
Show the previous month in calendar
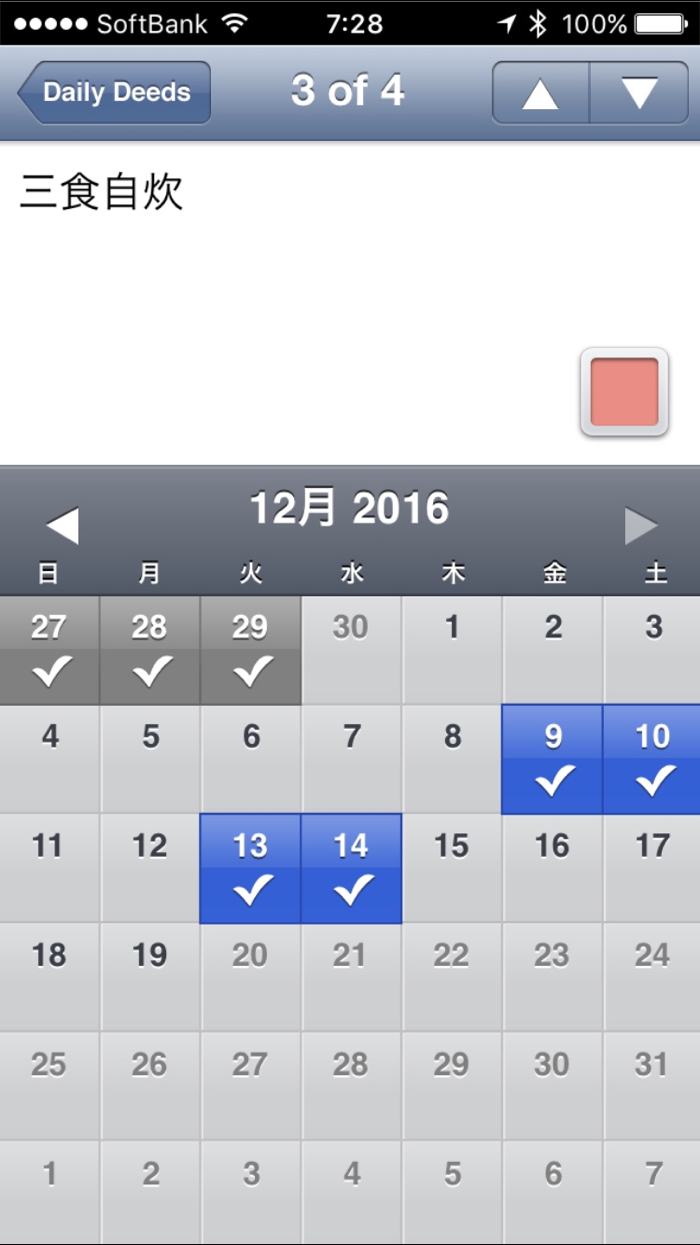[62, 525]
